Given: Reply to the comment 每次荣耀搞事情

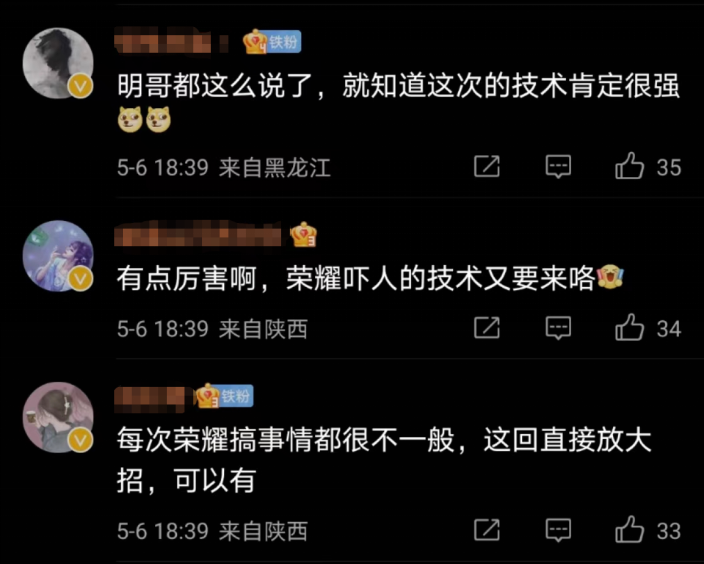Looking at the screenshot, I should coord(558,530).
